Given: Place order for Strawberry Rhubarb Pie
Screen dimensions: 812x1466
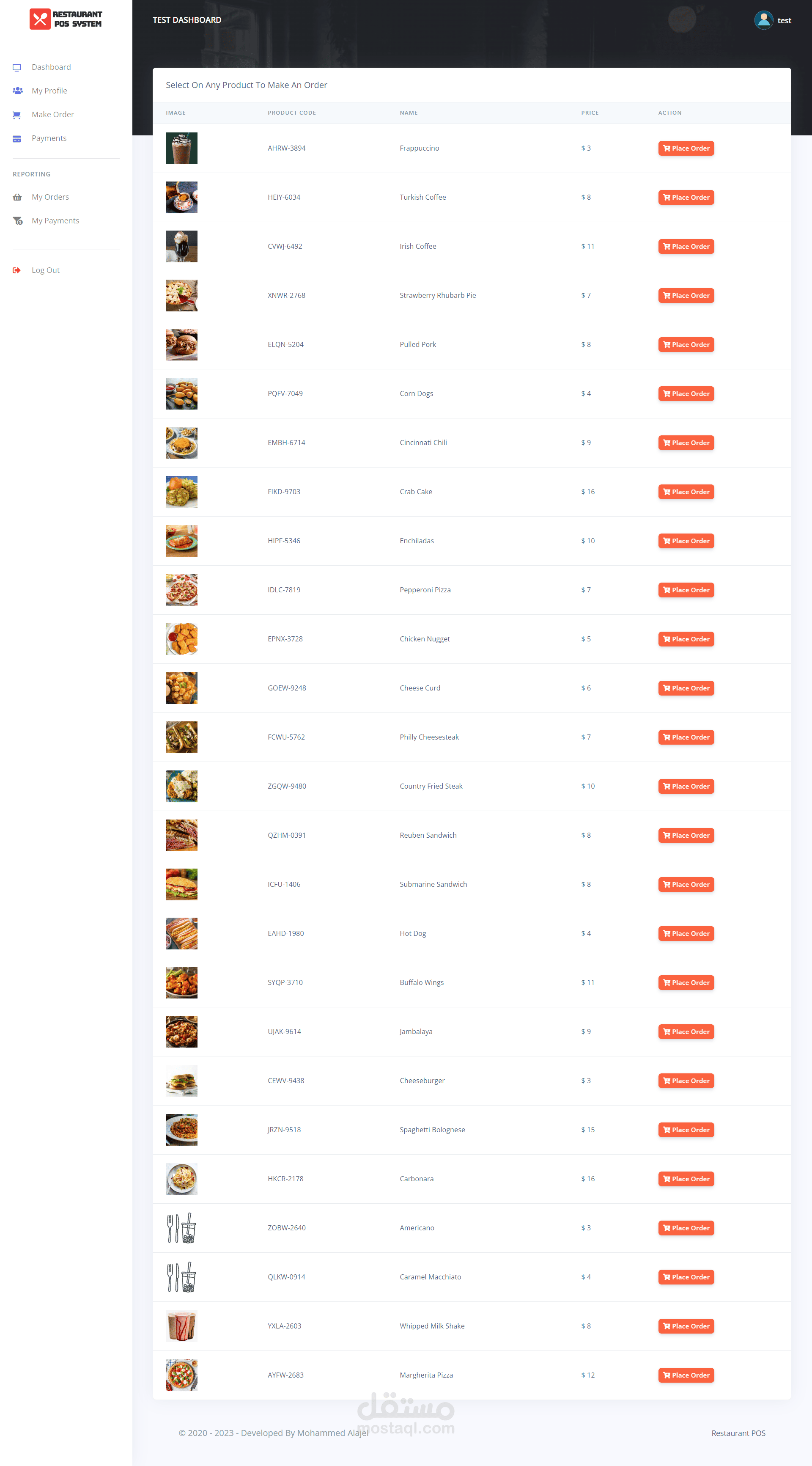Looking at the screenshot, I should (x=686, y=296).
